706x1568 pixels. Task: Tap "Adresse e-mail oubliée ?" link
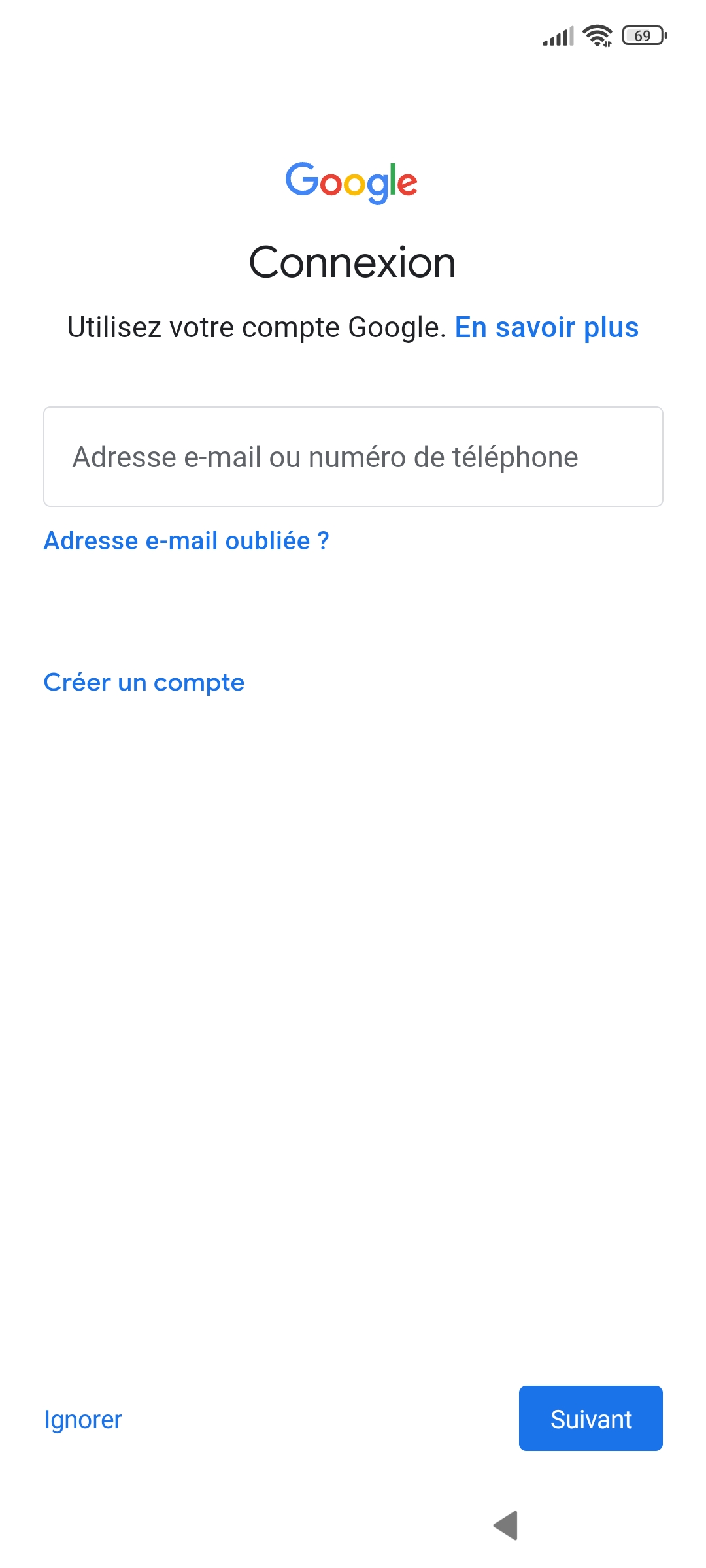186,541
